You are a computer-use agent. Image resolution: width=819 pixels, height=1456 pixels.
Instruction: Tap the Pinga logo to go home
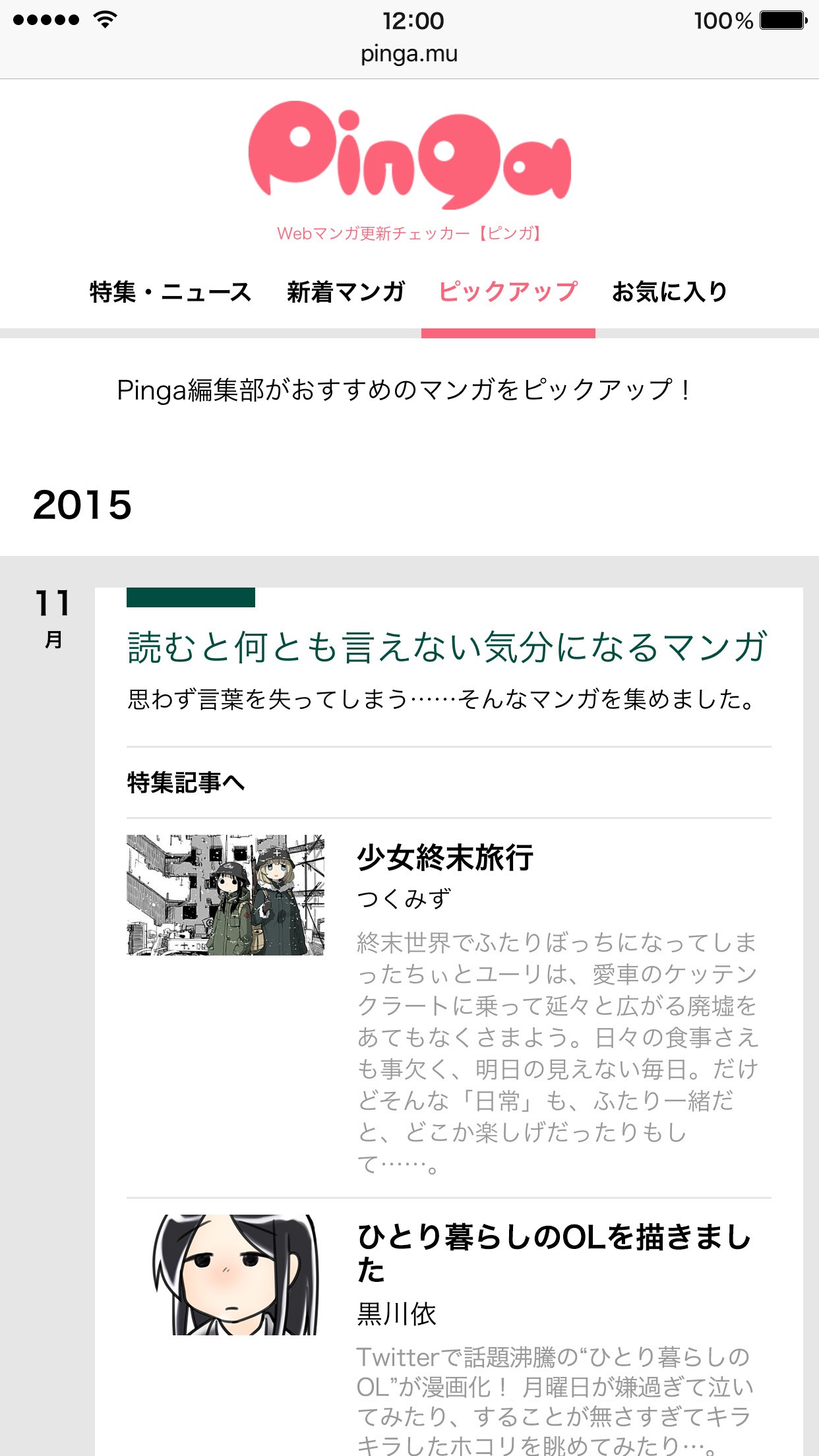tap(409, 155)
